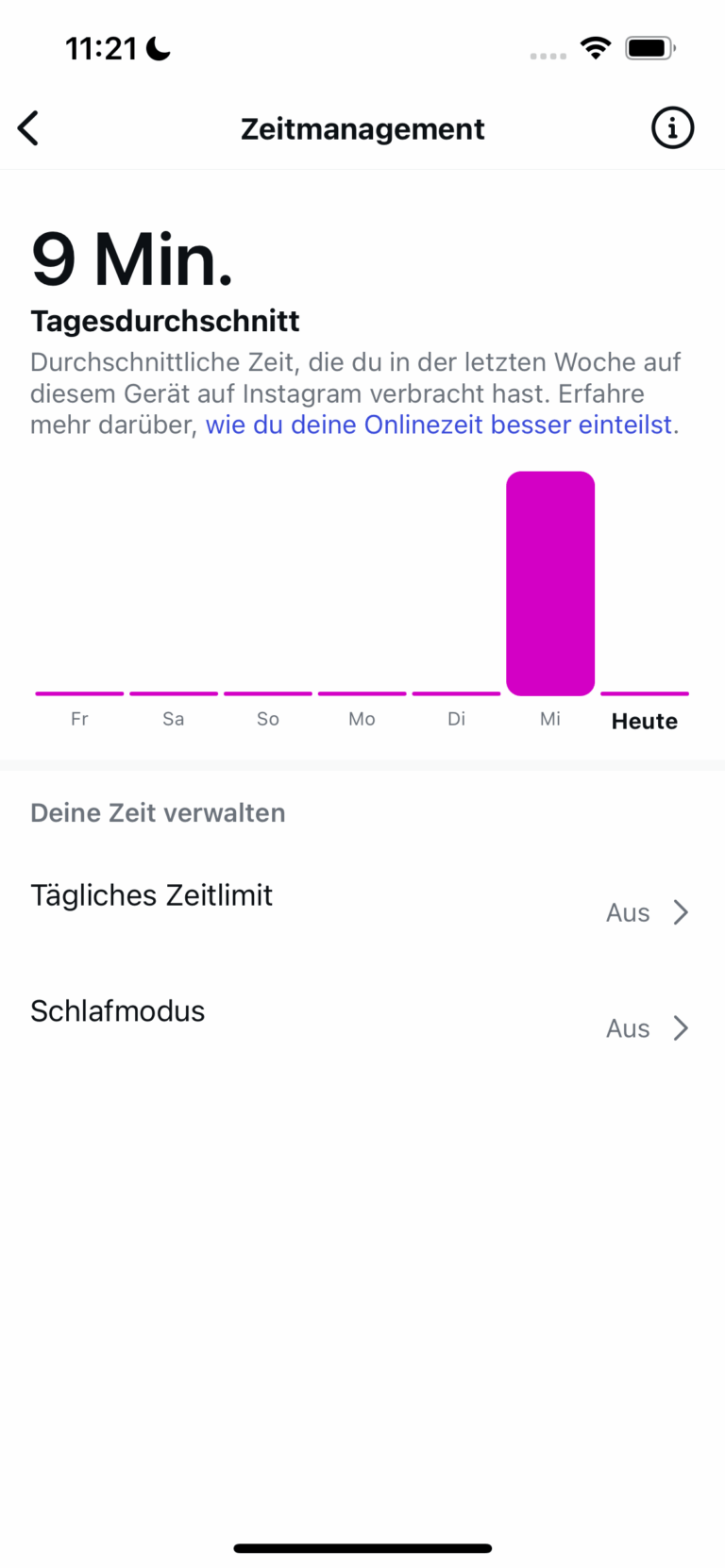Image resolution: width=725 pixels, height=1568 pixels.
Task: Open the link about managing your online time
Action: (x=439, y=425)
